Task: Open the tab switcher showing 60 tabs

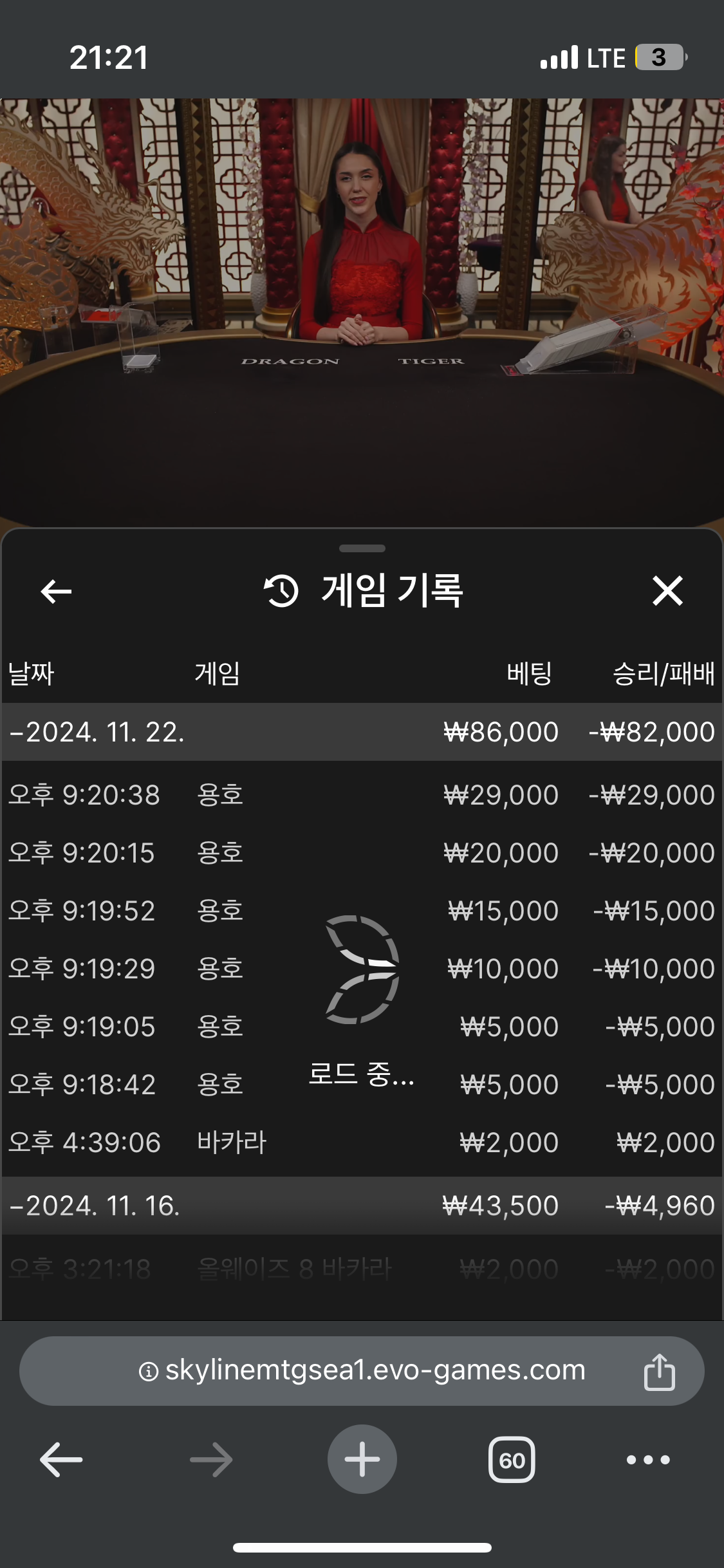Action: [x=512, y=1459]
